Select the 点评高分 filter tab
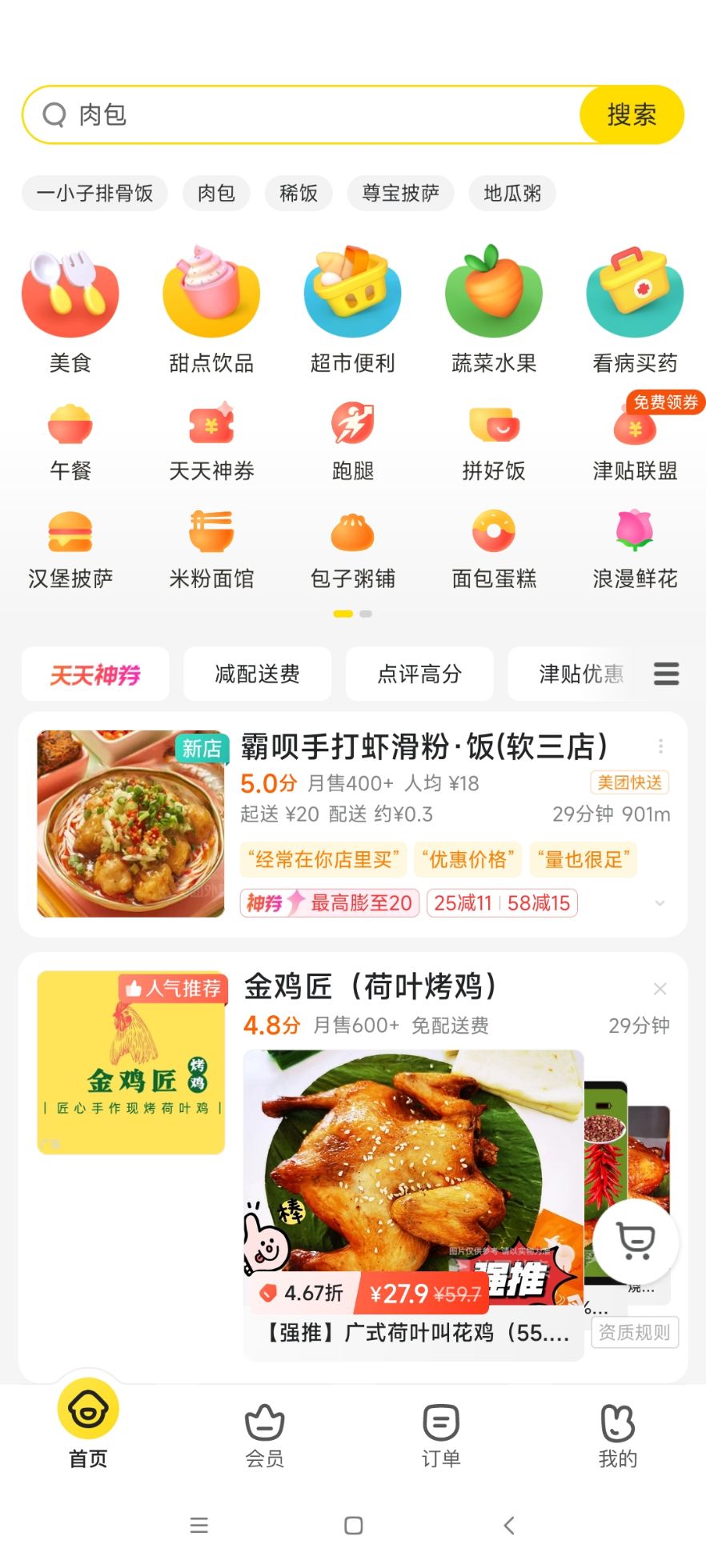The height and width of the screenshot is (1568, 706). coord(419,674)
